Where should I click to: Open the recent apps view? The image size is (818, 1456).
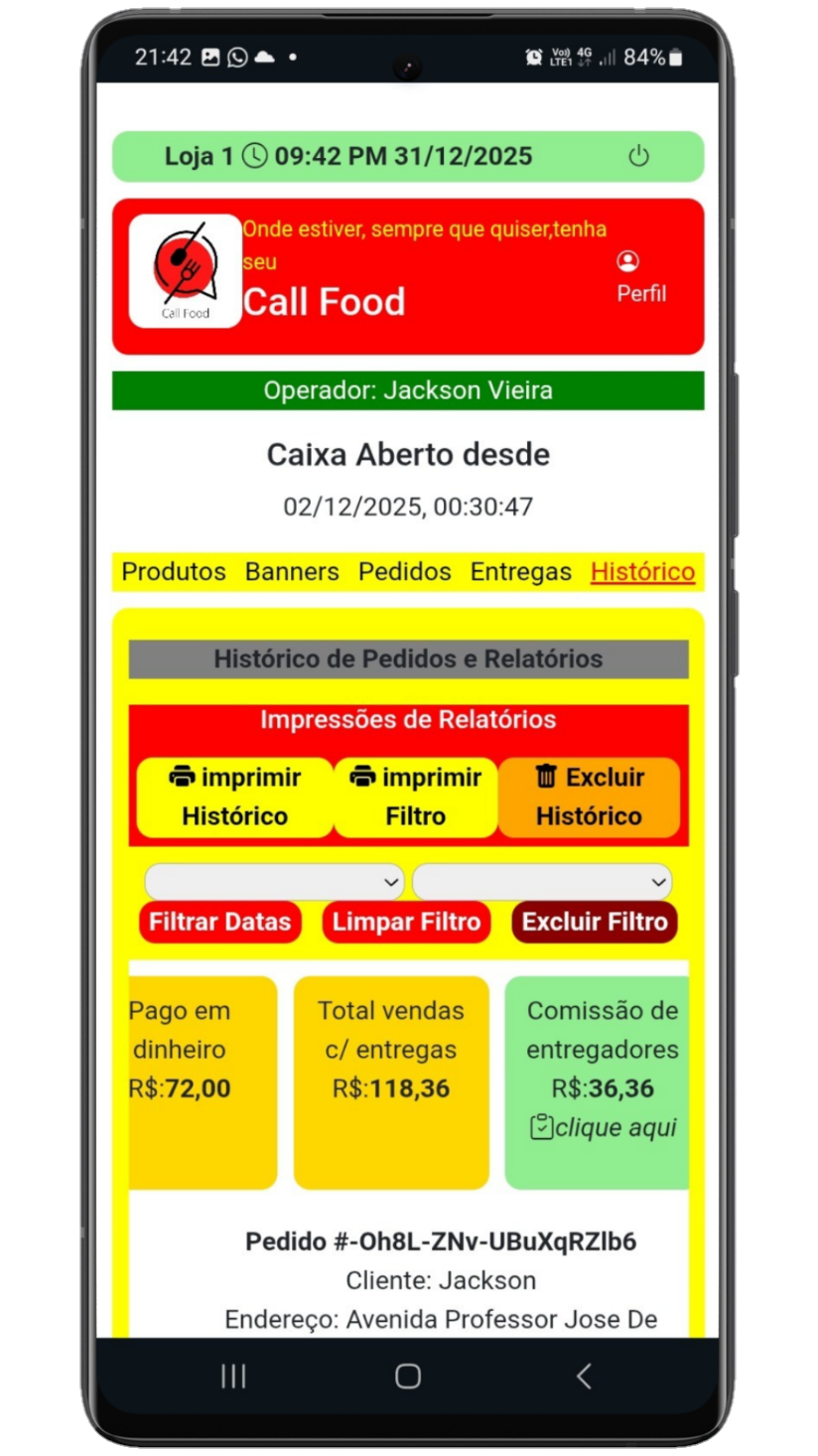[x=233, y=1376]
